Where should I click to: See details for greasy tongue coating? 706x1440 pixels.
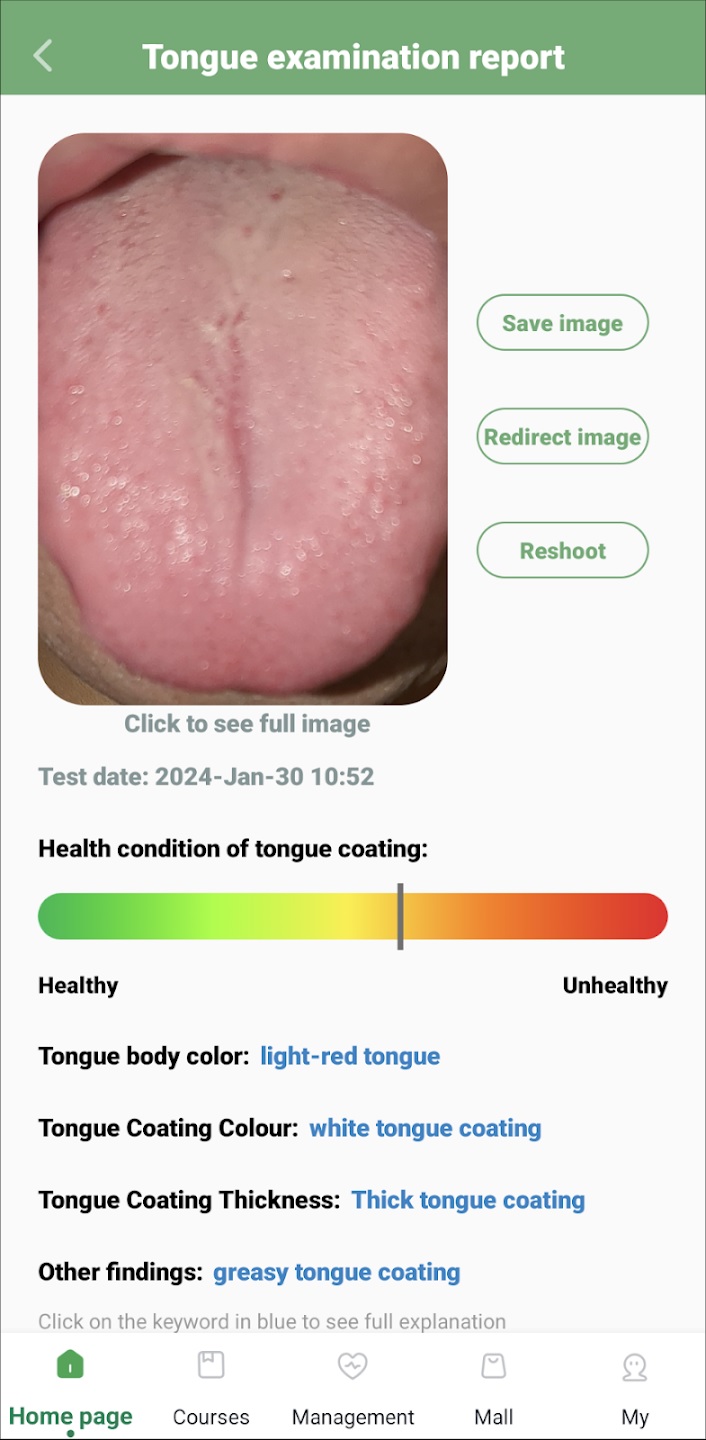pyautogui.click(x=336, y=1272)
